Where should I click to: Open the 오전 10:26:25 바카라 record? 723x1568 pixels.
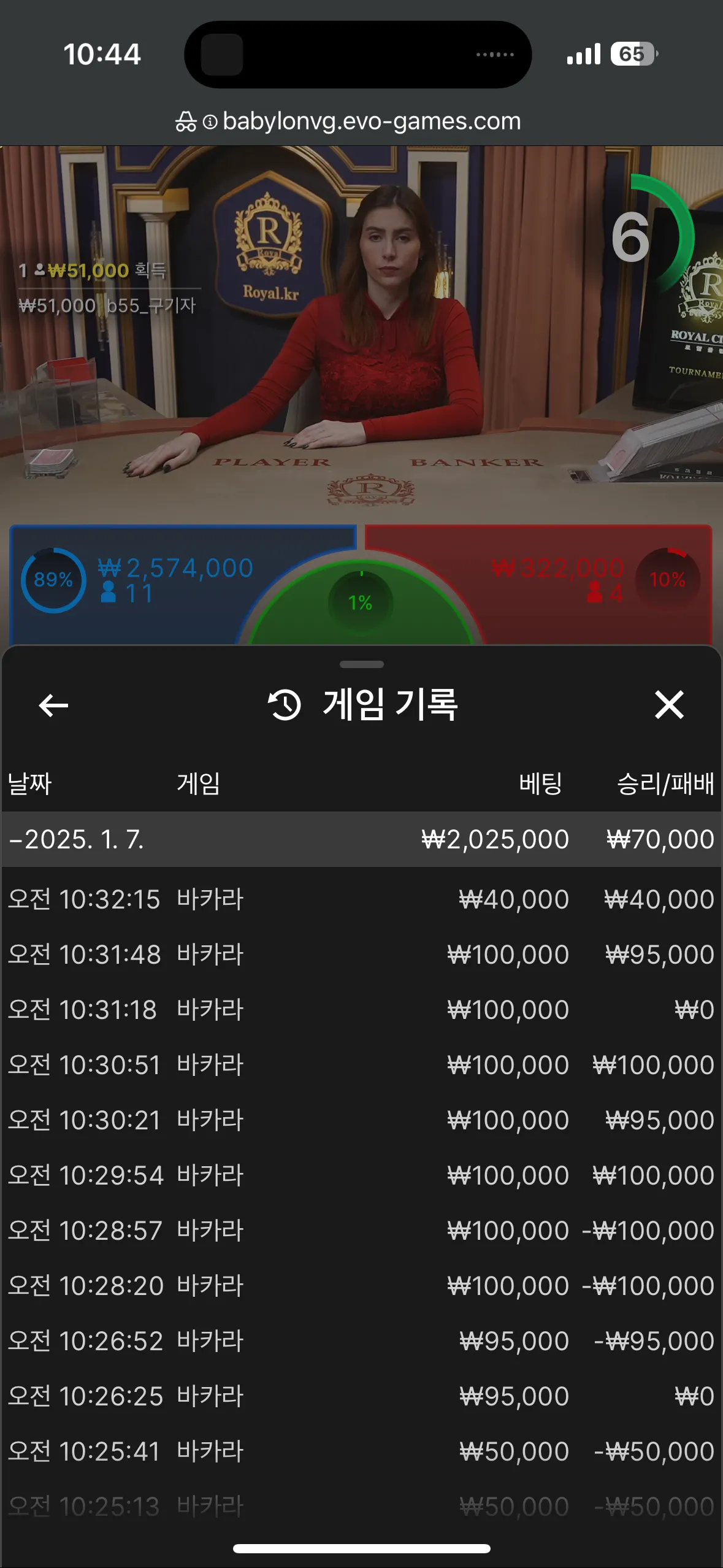click(361, 1396)
